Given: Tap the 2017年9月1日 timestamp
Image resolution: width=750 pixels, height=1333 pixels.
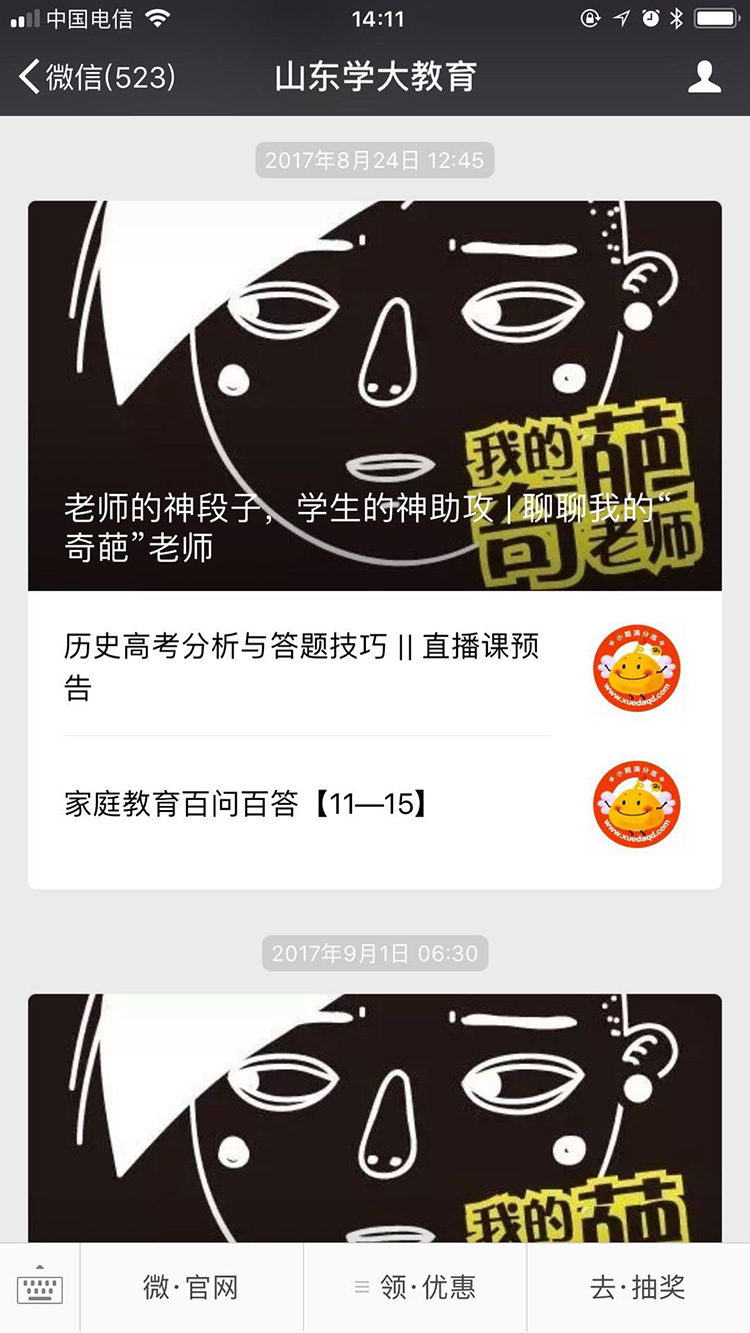Looking at the screenshot, I should click(x=375, y=954).
